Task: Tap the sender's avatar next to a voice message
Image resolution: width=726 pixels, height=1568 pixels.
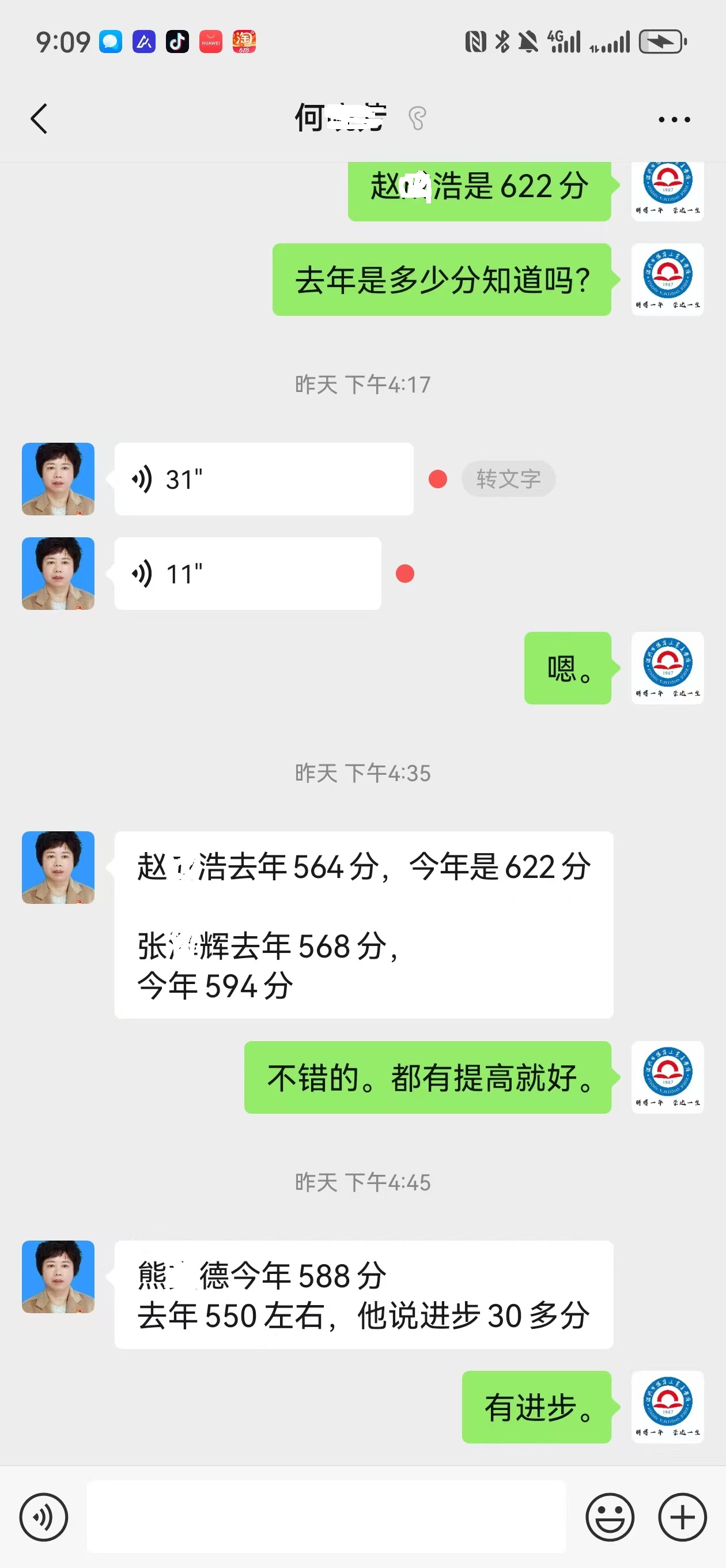Action: (x=58, y=479)
